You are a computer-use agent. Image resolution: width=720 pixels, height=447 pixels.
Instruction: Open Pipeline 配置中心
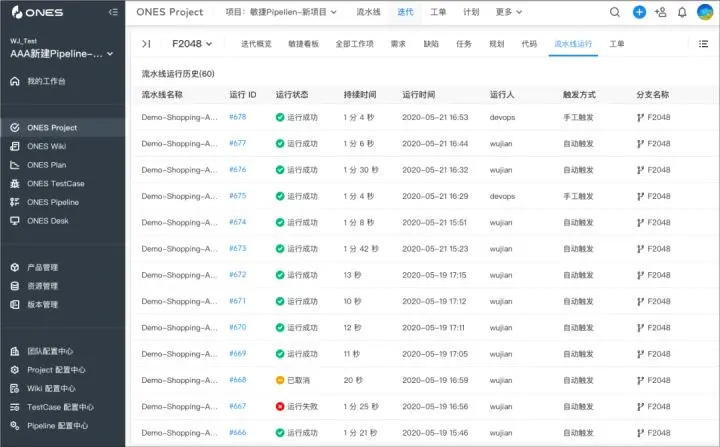(x=60, y=425)
